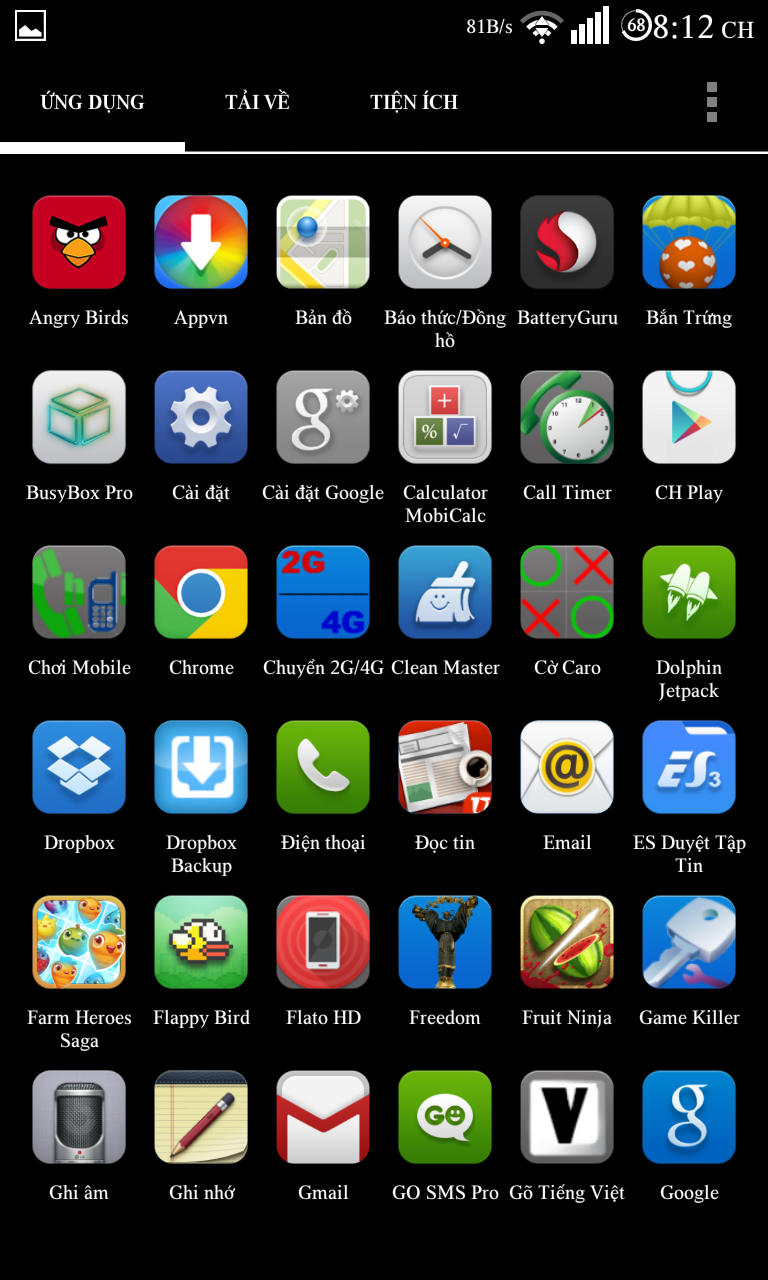Screen dimensions: 768x1280
Task: Switch to the TẢI VỀ tab
Action: 257,102
